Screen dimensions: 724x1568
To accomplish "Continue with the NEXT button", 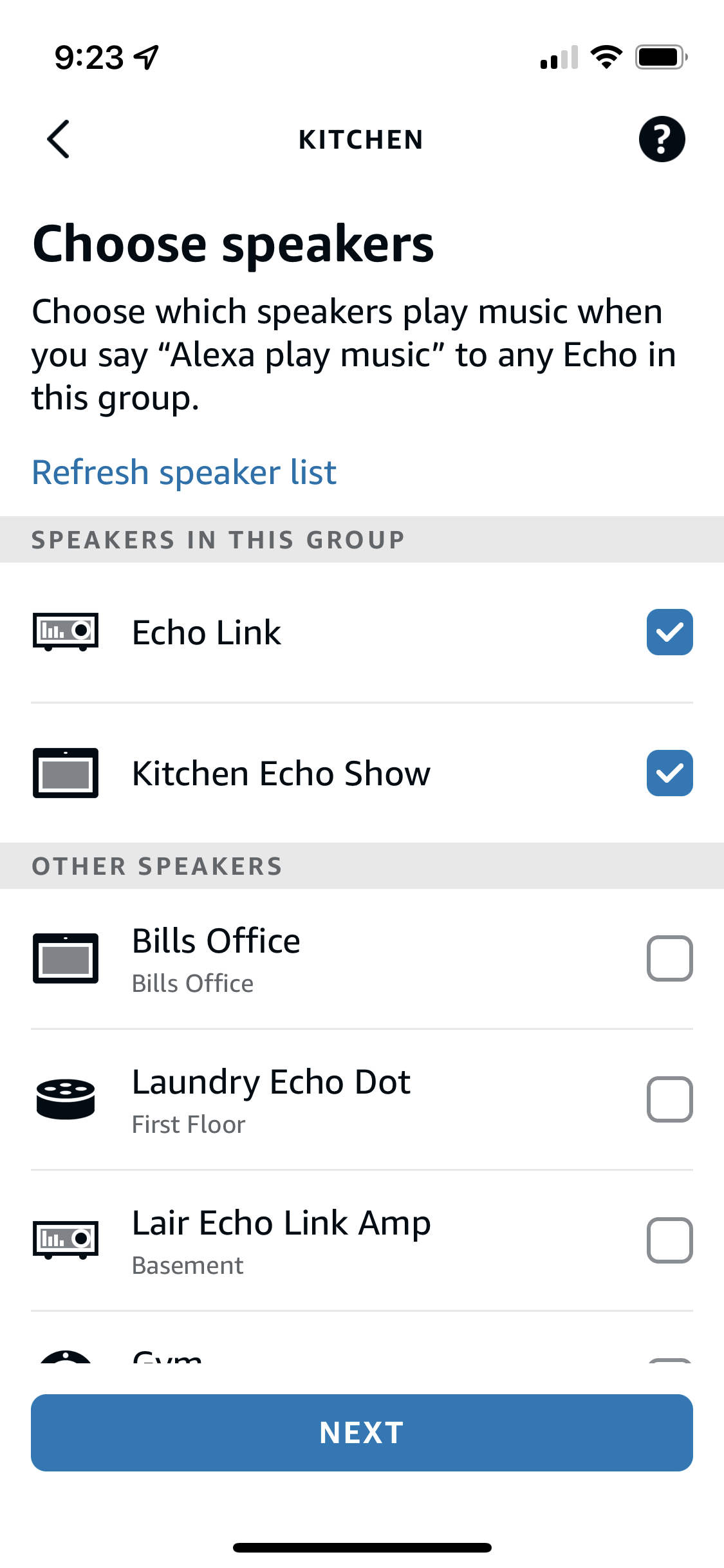I will coord(362,1433).
